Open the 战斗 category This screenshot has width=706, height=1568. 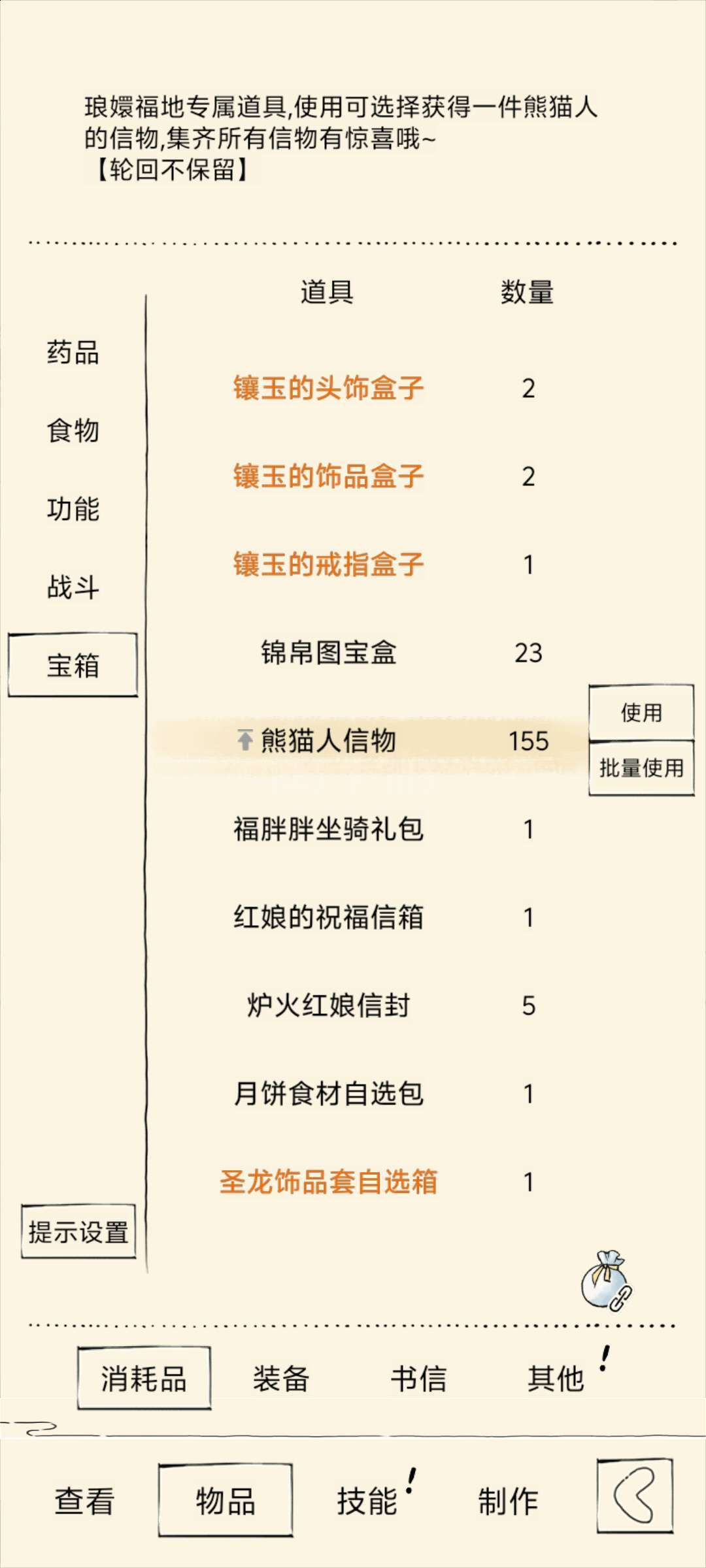[73, 587]
